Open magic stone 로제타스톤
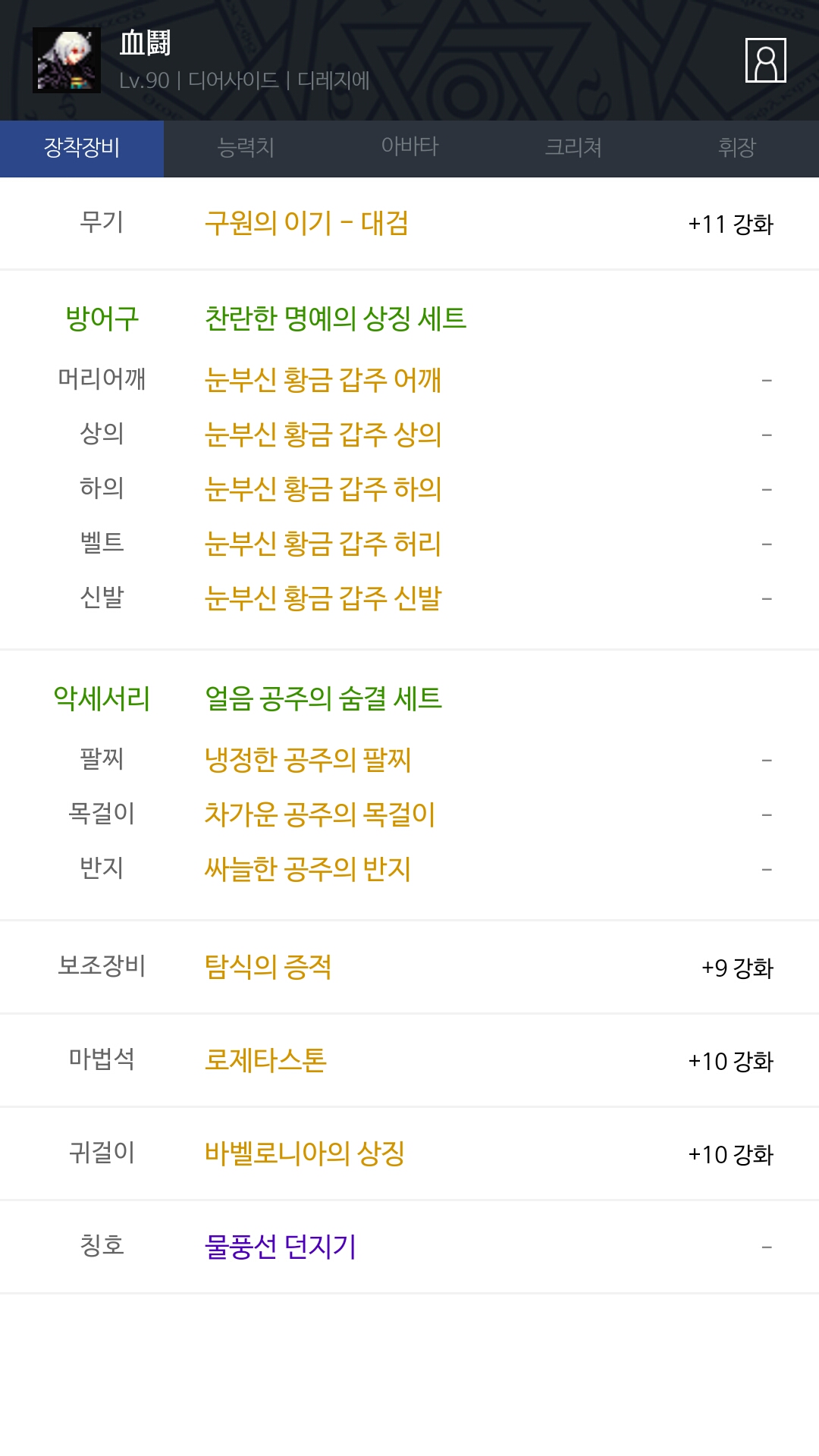Screen dimensions: 819x1456 (x=265, y=1060)
